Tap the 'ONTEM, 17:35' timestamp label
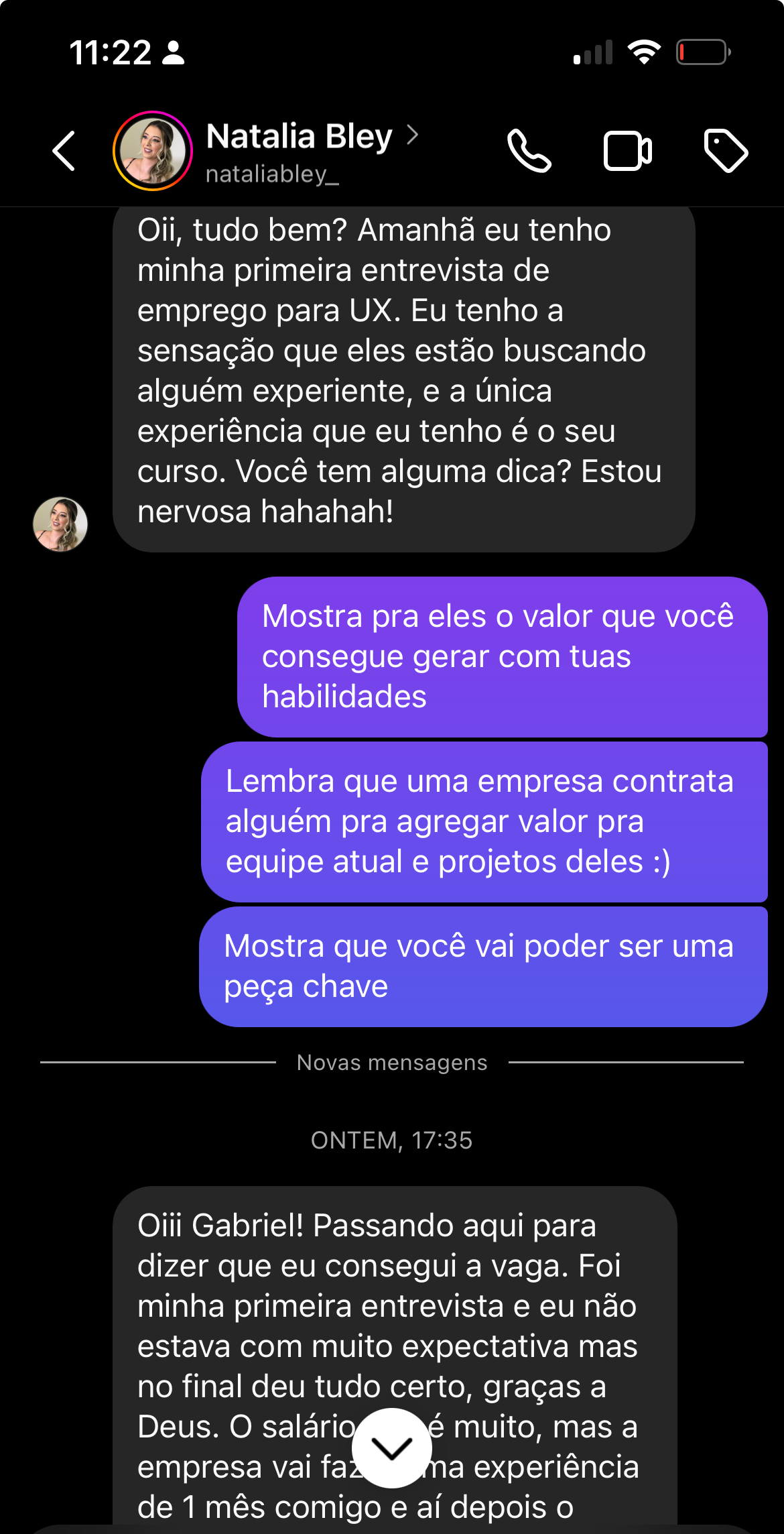The image size is (784, 1534). pos(392,1140)
